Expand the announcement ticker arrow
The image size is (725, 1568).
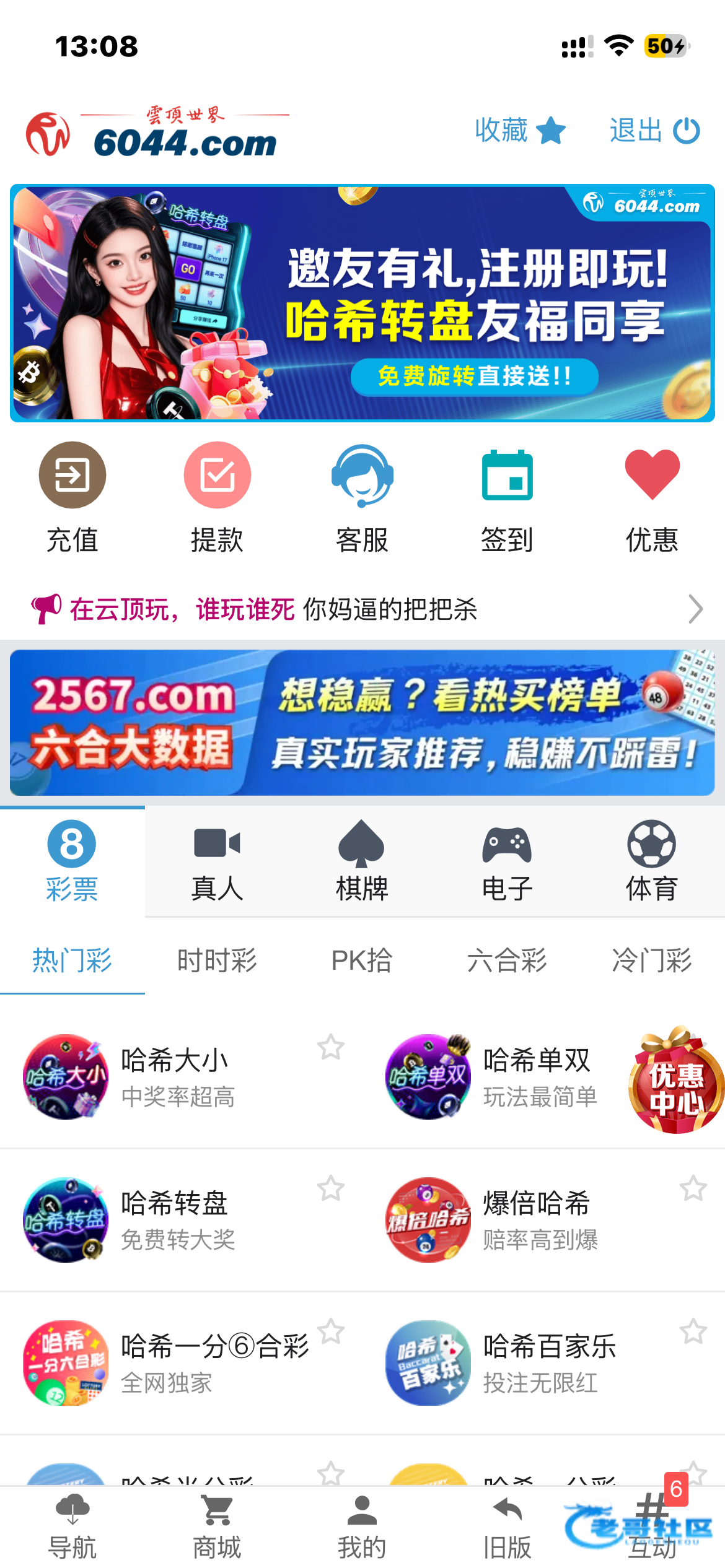(695, 609)
